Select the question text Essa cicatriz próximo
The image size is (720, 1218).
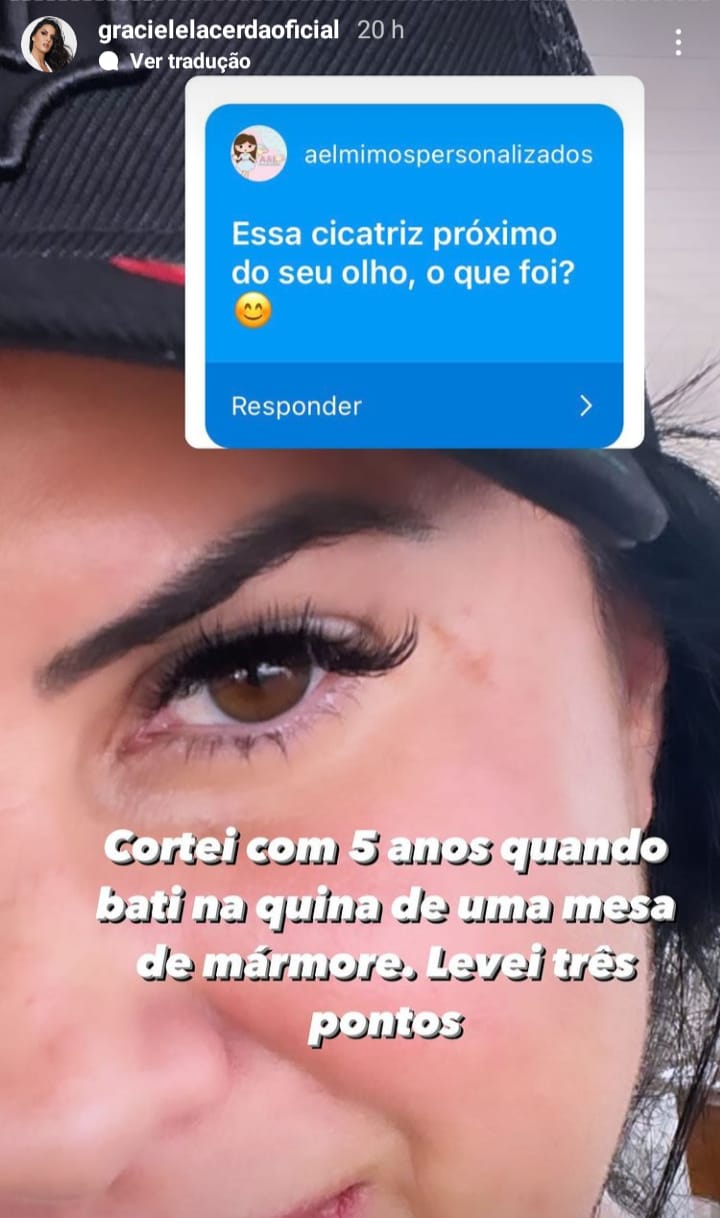pos(394,234)
